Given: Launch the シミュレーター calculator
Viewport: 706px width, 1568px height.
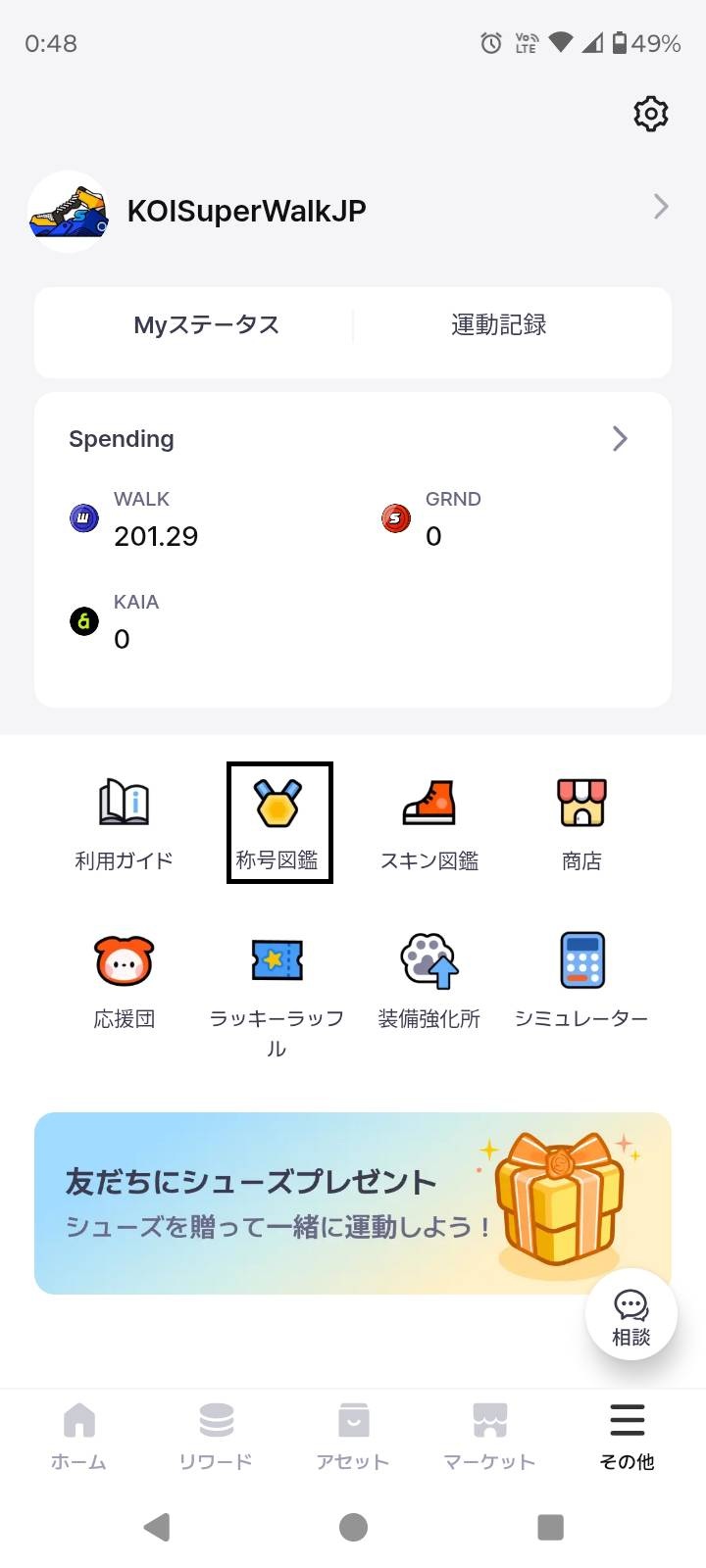Looking at the screenshot, I should pyautogui.click(x=581, y=982).
